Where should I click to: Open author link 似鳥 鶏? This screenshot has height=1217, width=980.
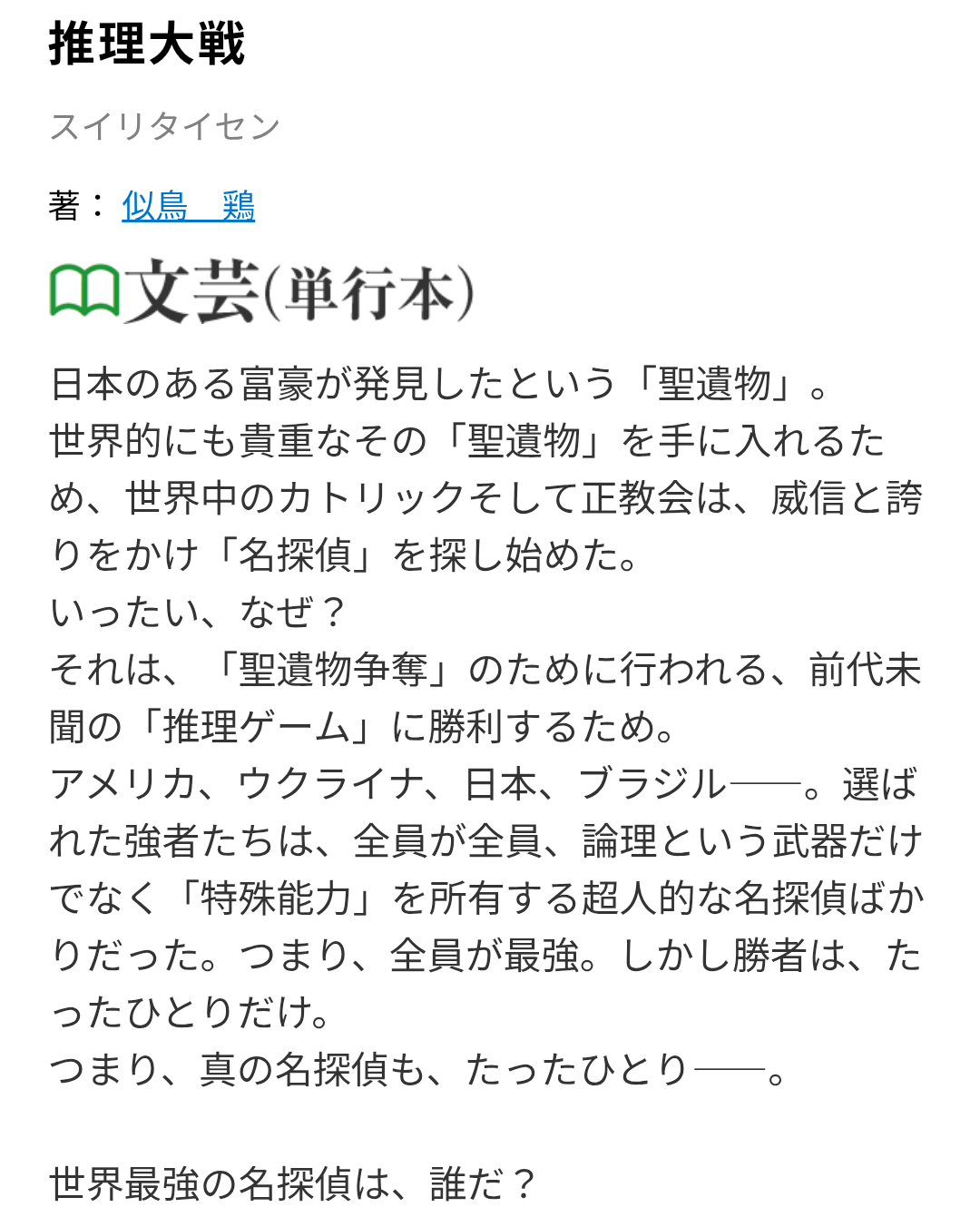[x=188, y=206]
